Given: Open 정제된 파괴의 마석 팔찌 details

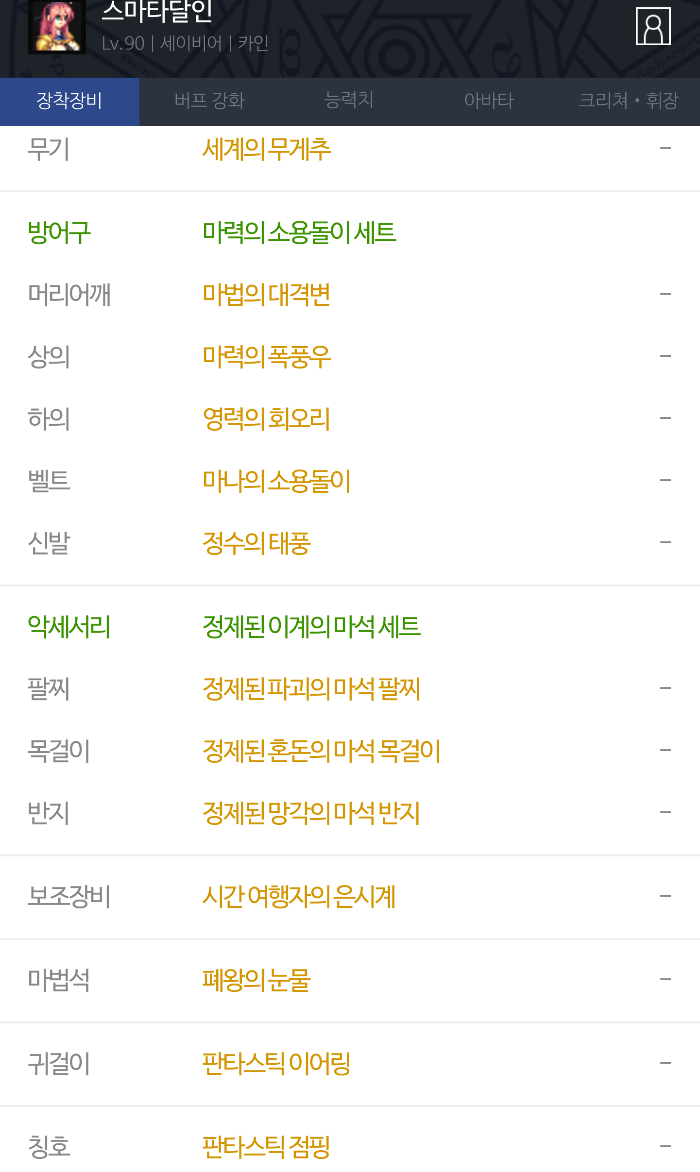Looking at the screenshot, I should (311, 689).
